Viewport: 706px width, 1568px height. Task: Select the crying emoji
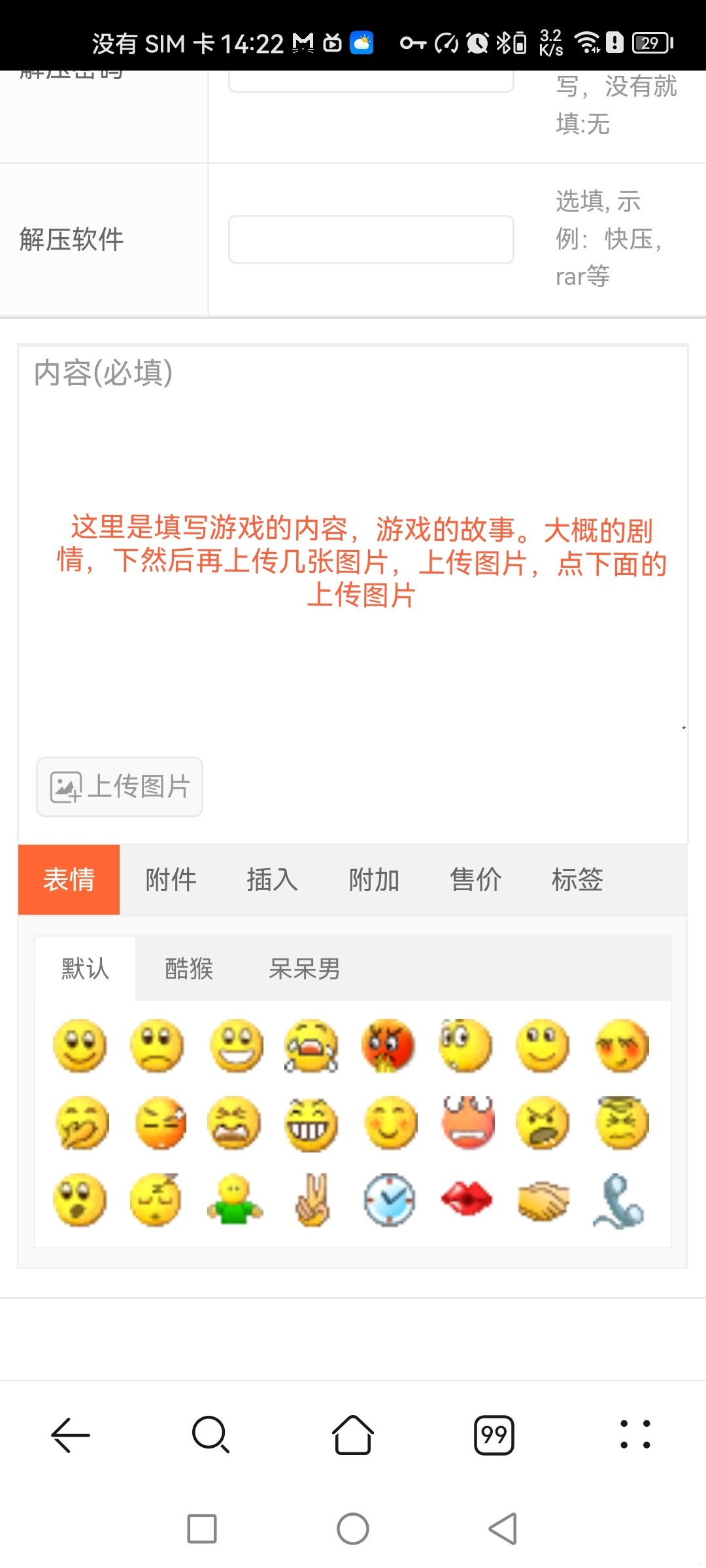point(311,1046)
